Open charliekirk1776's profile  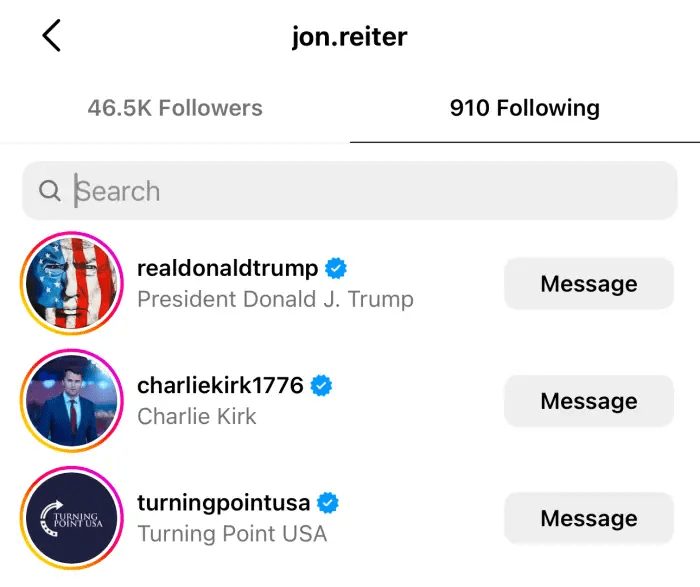tap(220, 385)
